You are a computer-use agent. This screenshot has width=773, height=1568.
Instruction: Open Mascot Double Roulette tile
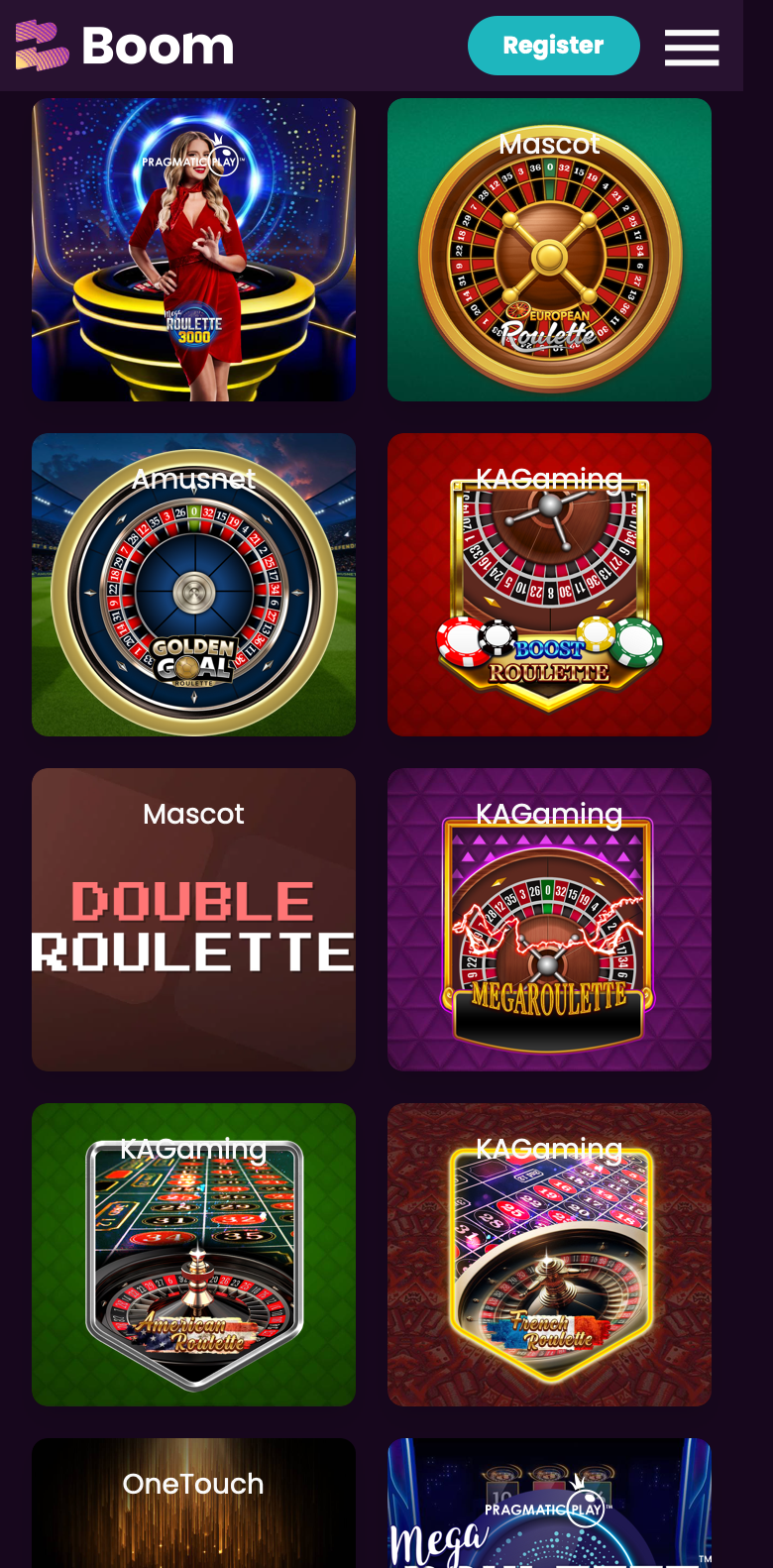pyautogui.click(x=193, y=920)
